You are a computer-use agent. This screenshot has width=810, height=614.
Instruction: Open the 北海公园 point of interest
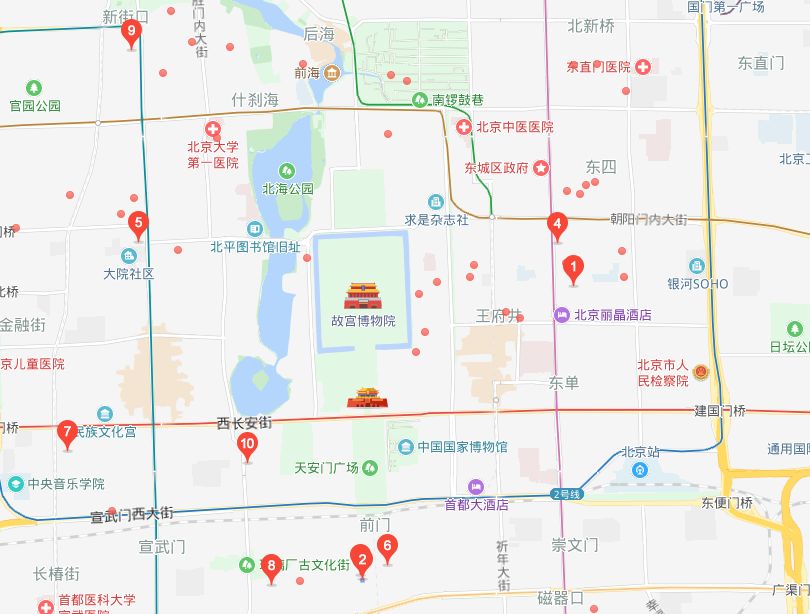(x=288, y=170)
